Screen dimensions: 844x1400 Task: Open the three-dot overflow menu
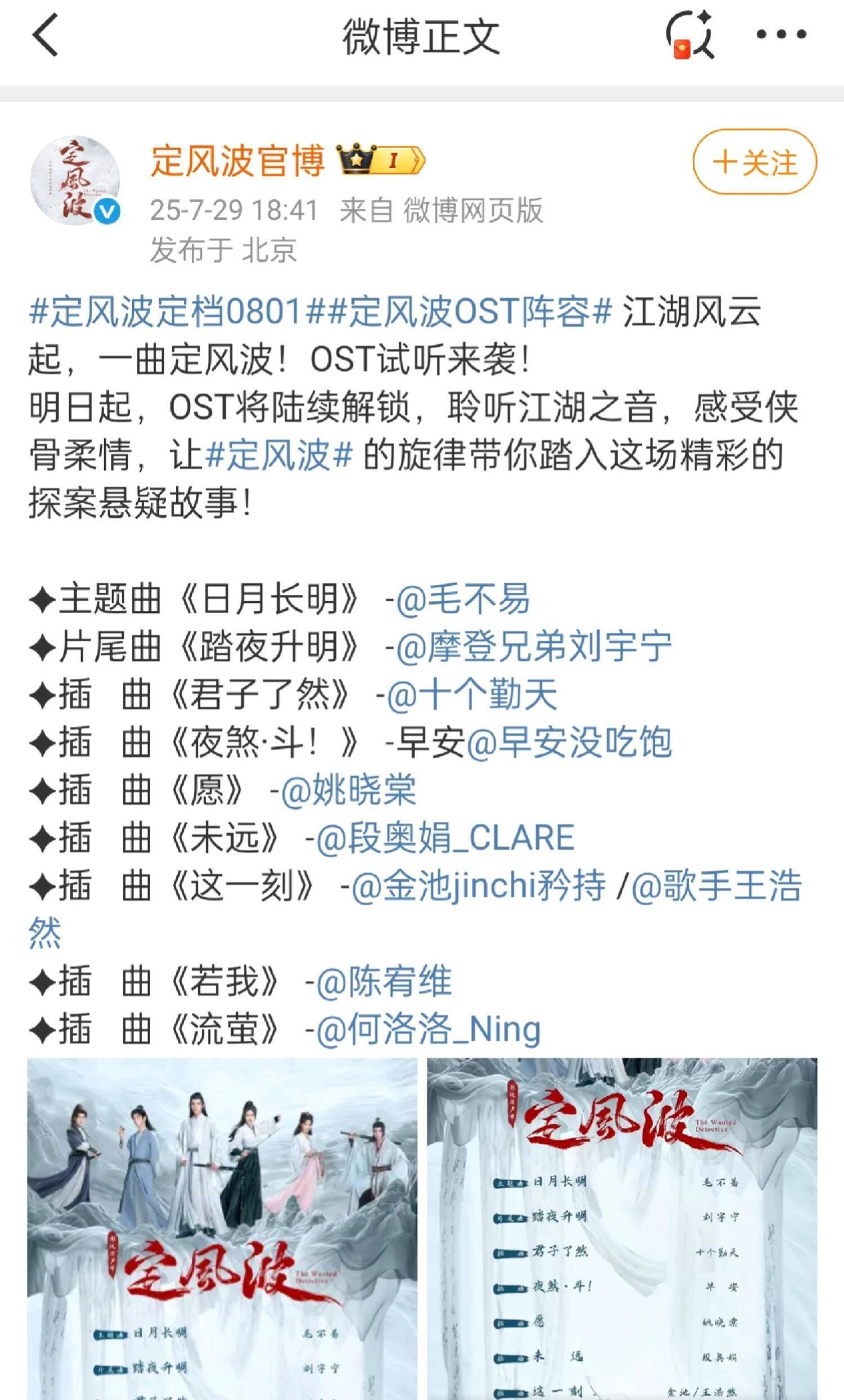tap(782, 35)
